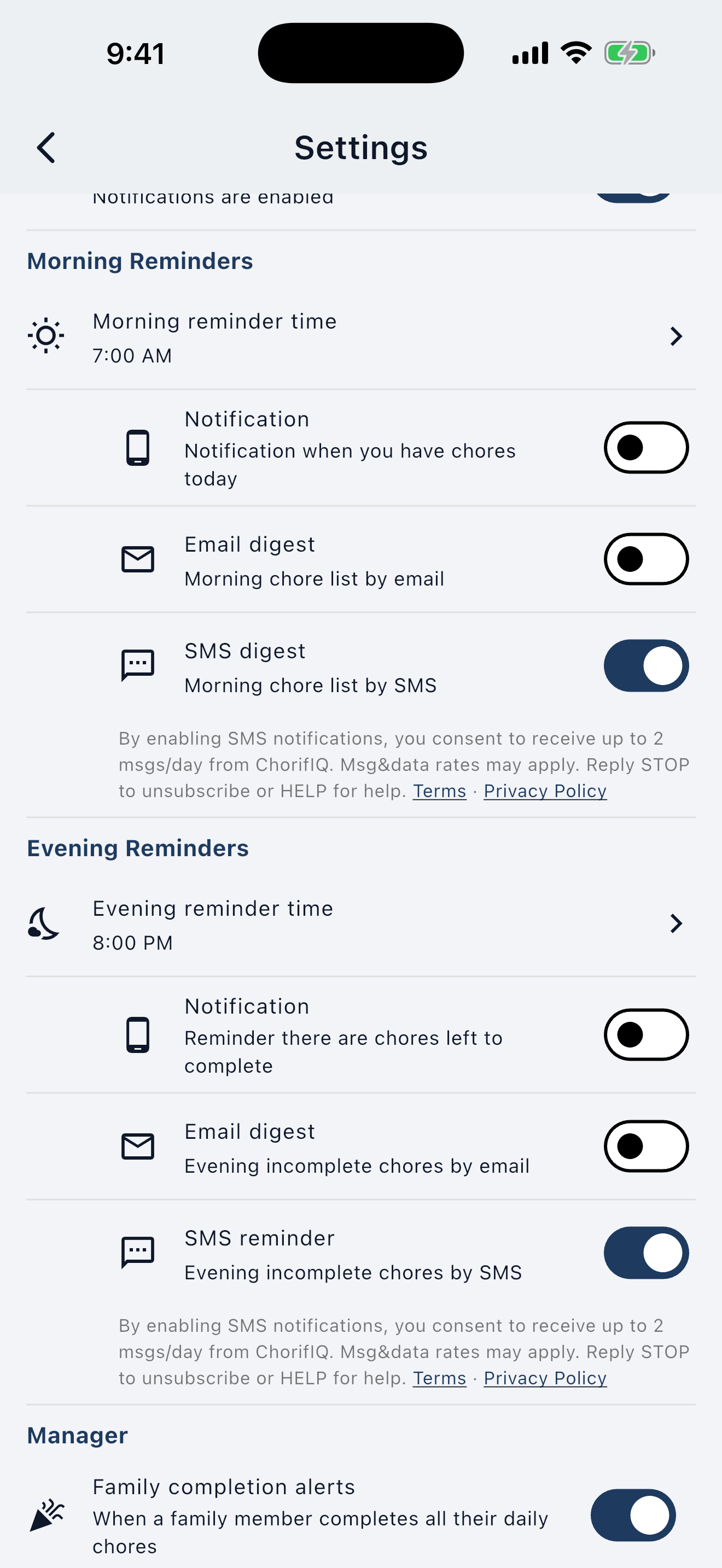
Task: Enable morning chore notification toggle
Action: 646,447
